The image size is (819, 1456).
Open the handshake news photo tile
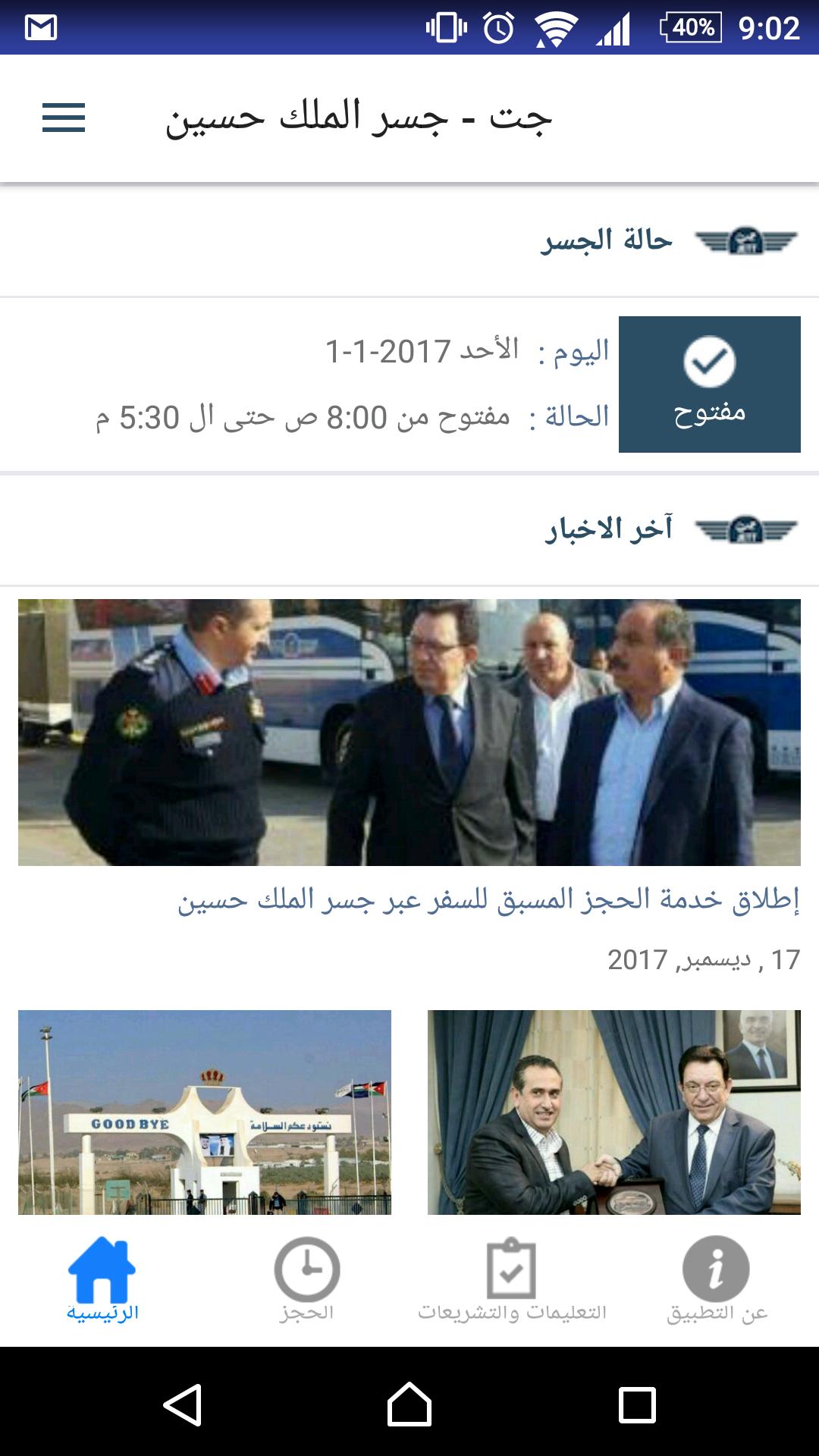pos(614,1112)
